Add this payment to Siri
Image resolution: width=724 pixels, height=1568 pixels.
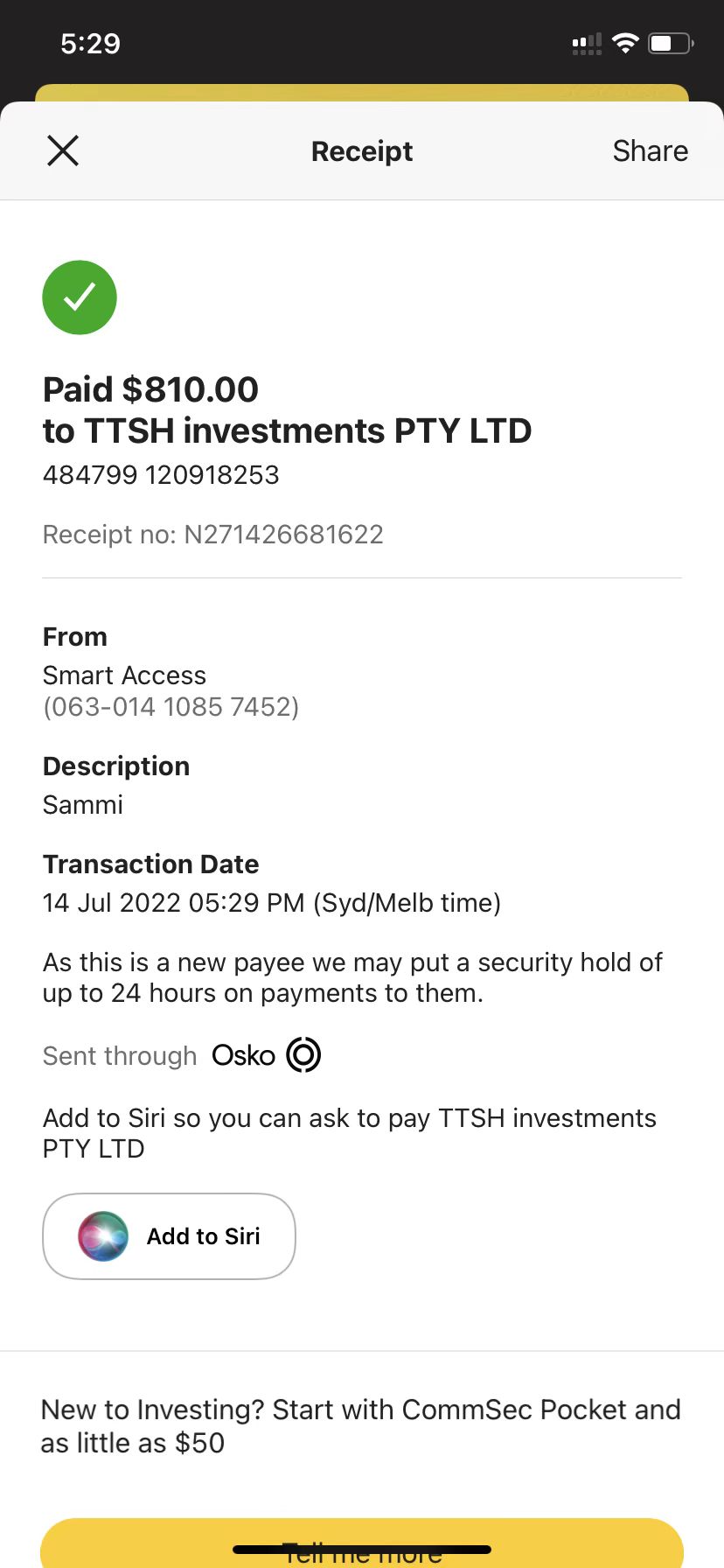(169, 1235)
